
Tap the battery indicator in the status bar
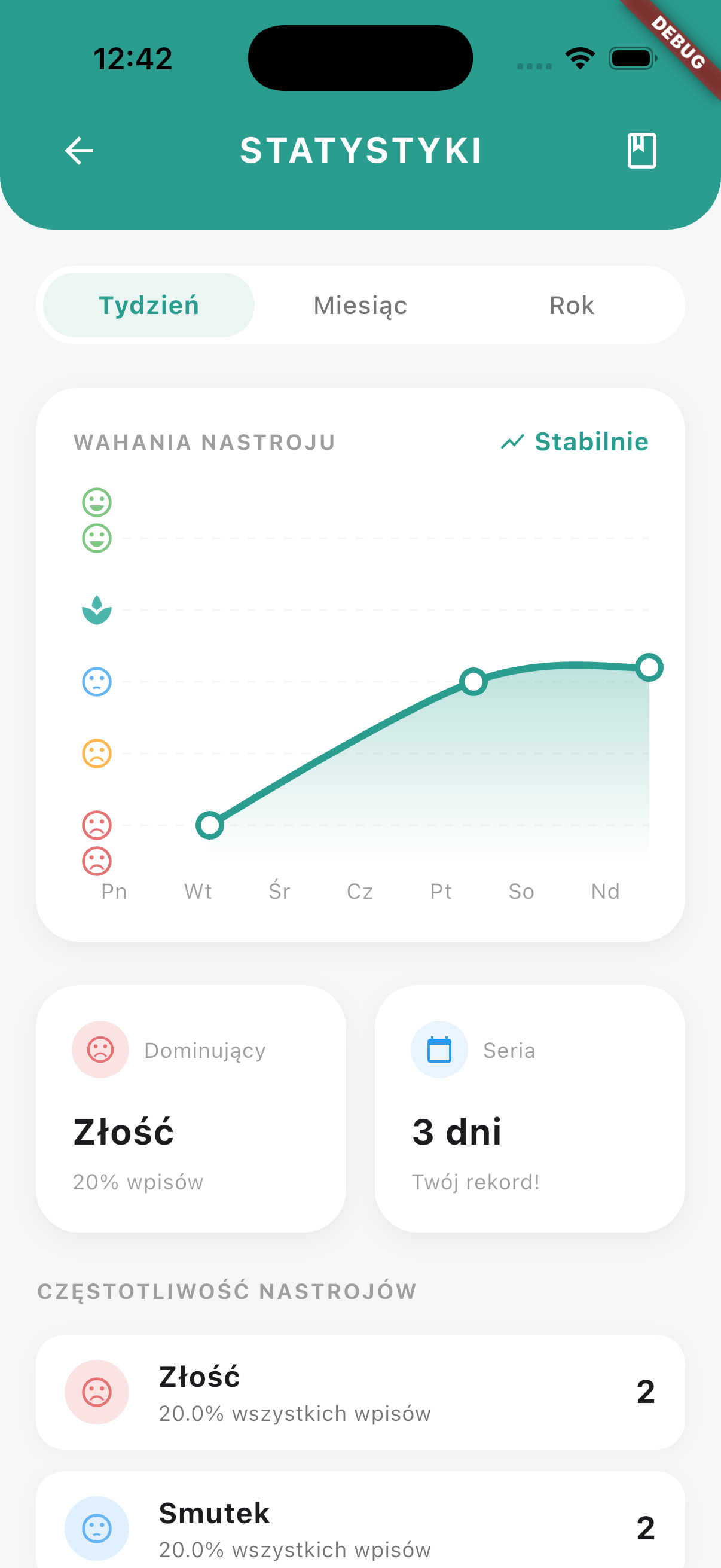pos(632,57)
